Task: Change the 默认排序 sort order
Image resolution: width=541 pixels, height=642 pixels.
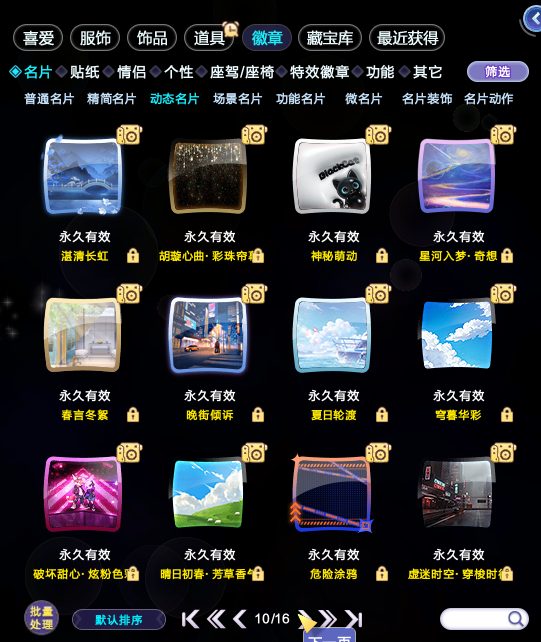Action: (119, 619)
